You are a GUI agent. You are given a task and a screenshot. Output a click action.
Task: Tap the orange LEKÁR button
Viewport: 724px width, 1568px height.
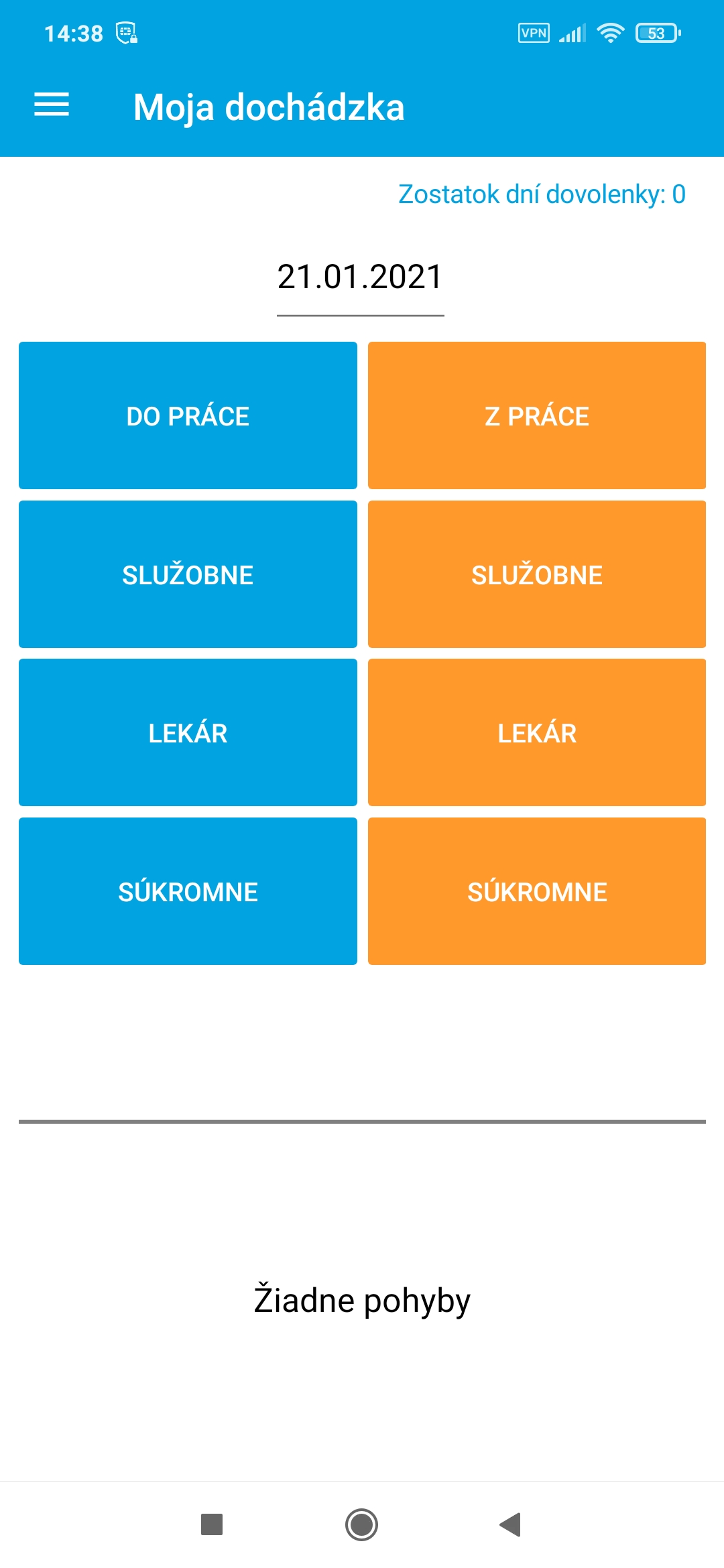coord(537,732)
